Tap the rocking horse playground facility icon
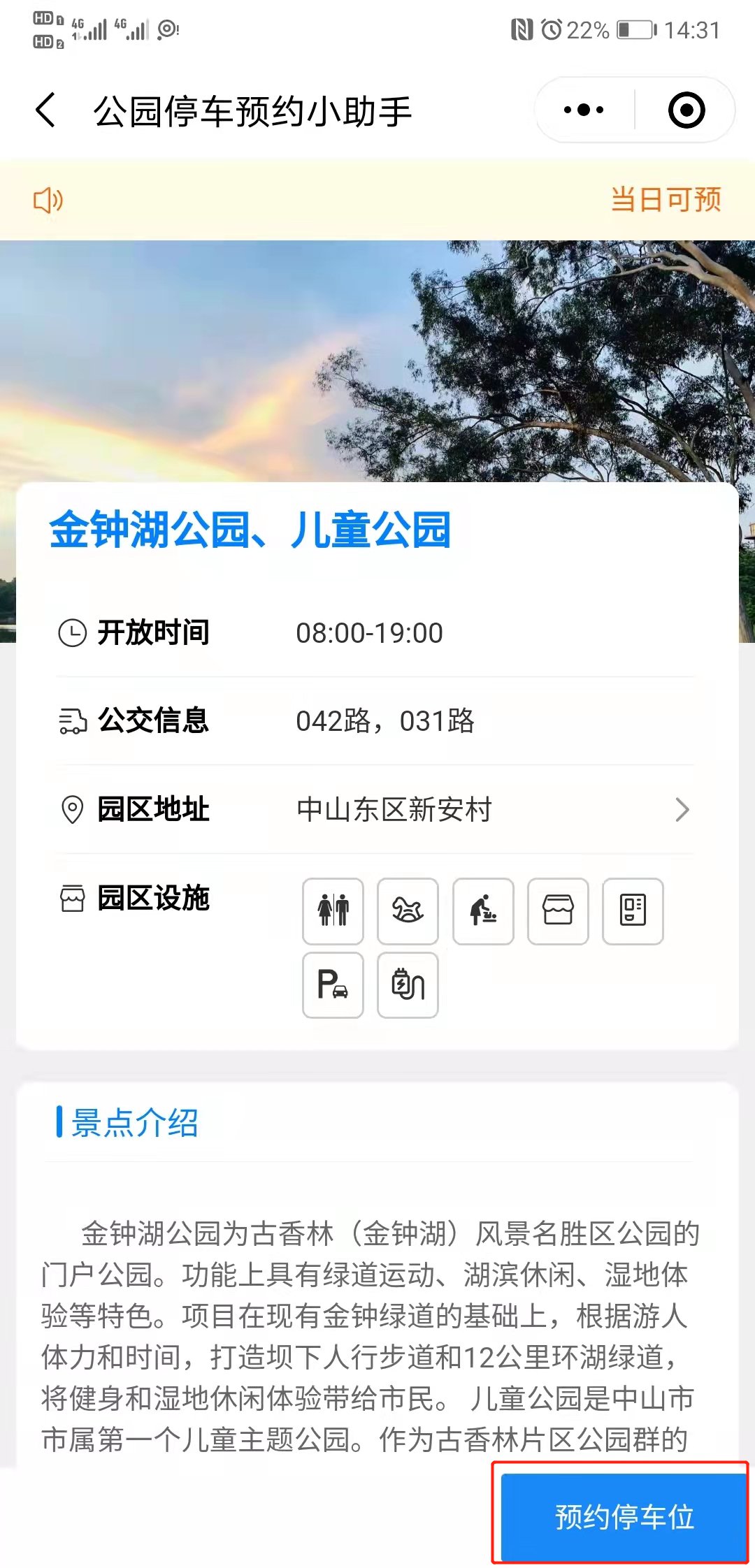The height and width of the screenshot is (1568, 755). [408, 911]
